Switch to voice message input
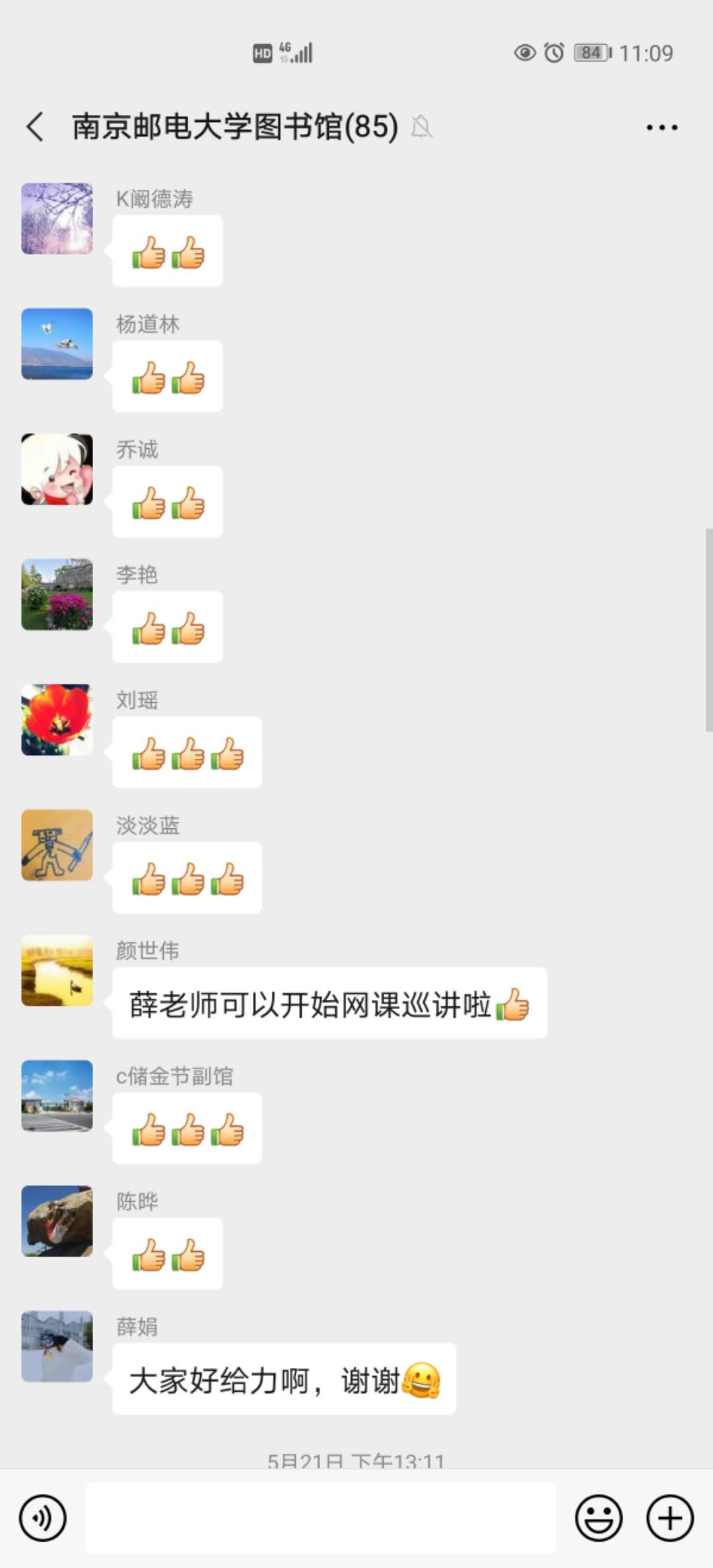The width and height of the screenshot is (713, 1568). 43,1518
